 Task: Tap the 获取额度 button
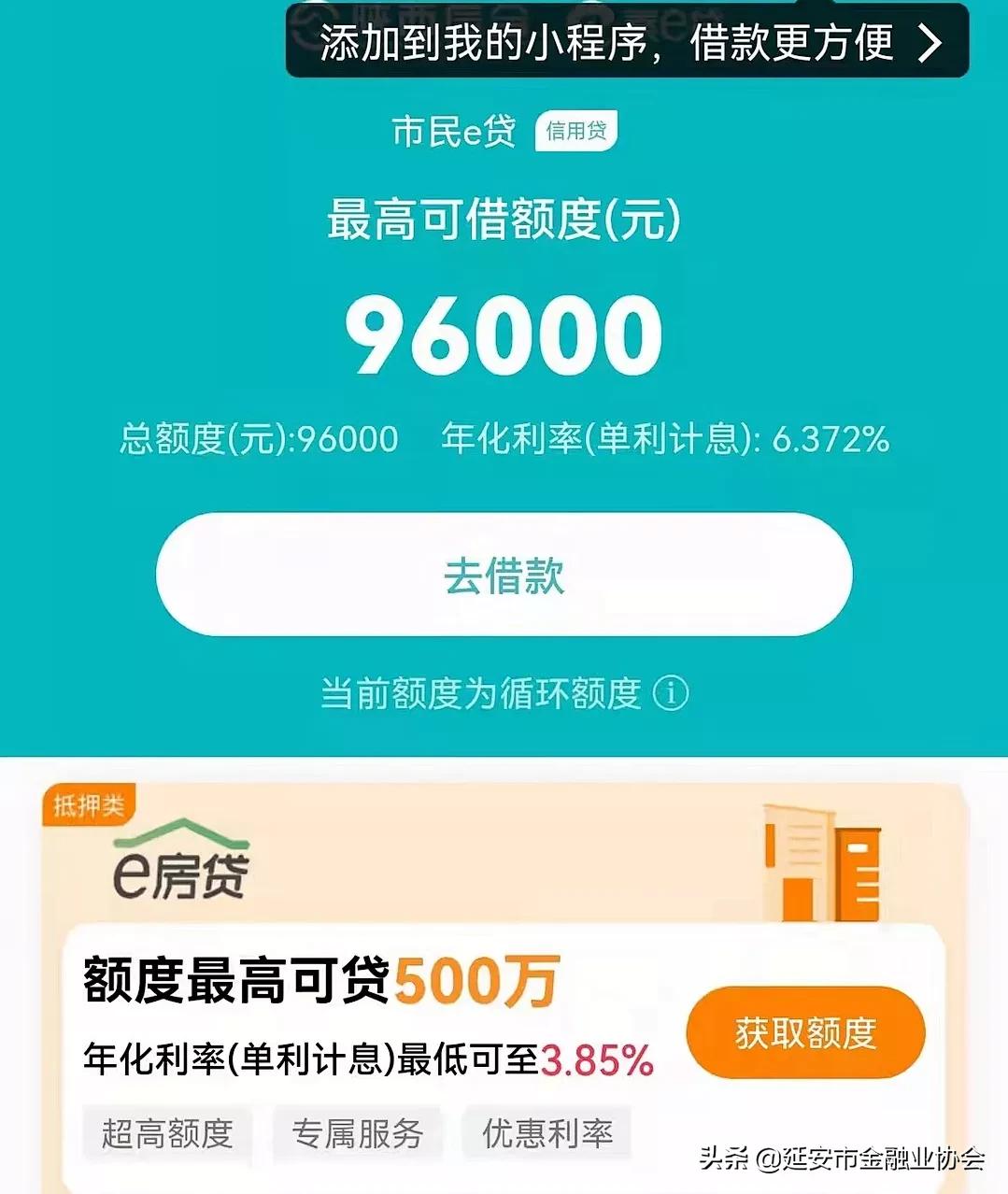(x=804, y=1032)
